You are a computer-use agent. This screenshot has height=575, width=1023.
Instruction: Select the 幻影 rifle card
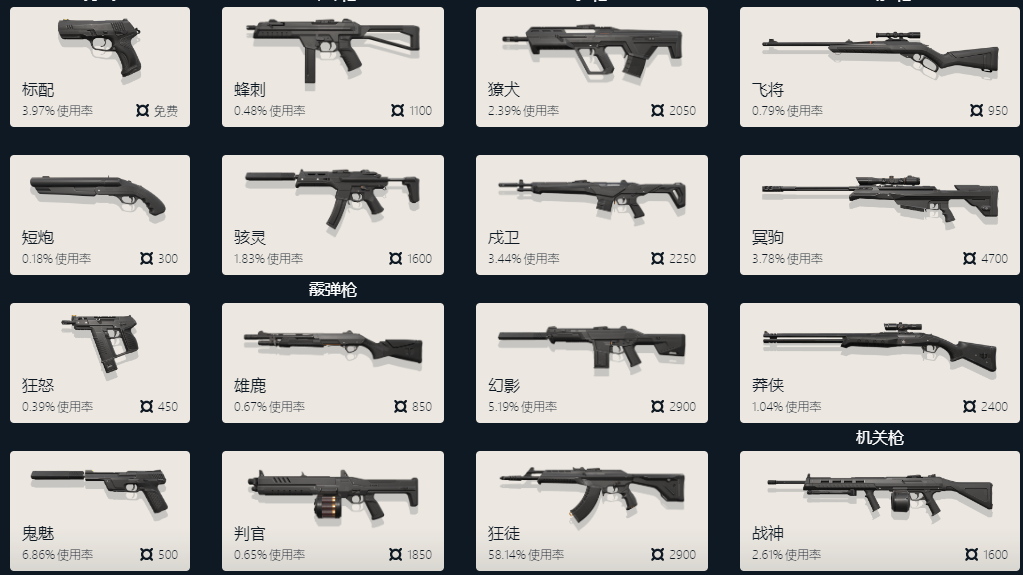[592, 363]
